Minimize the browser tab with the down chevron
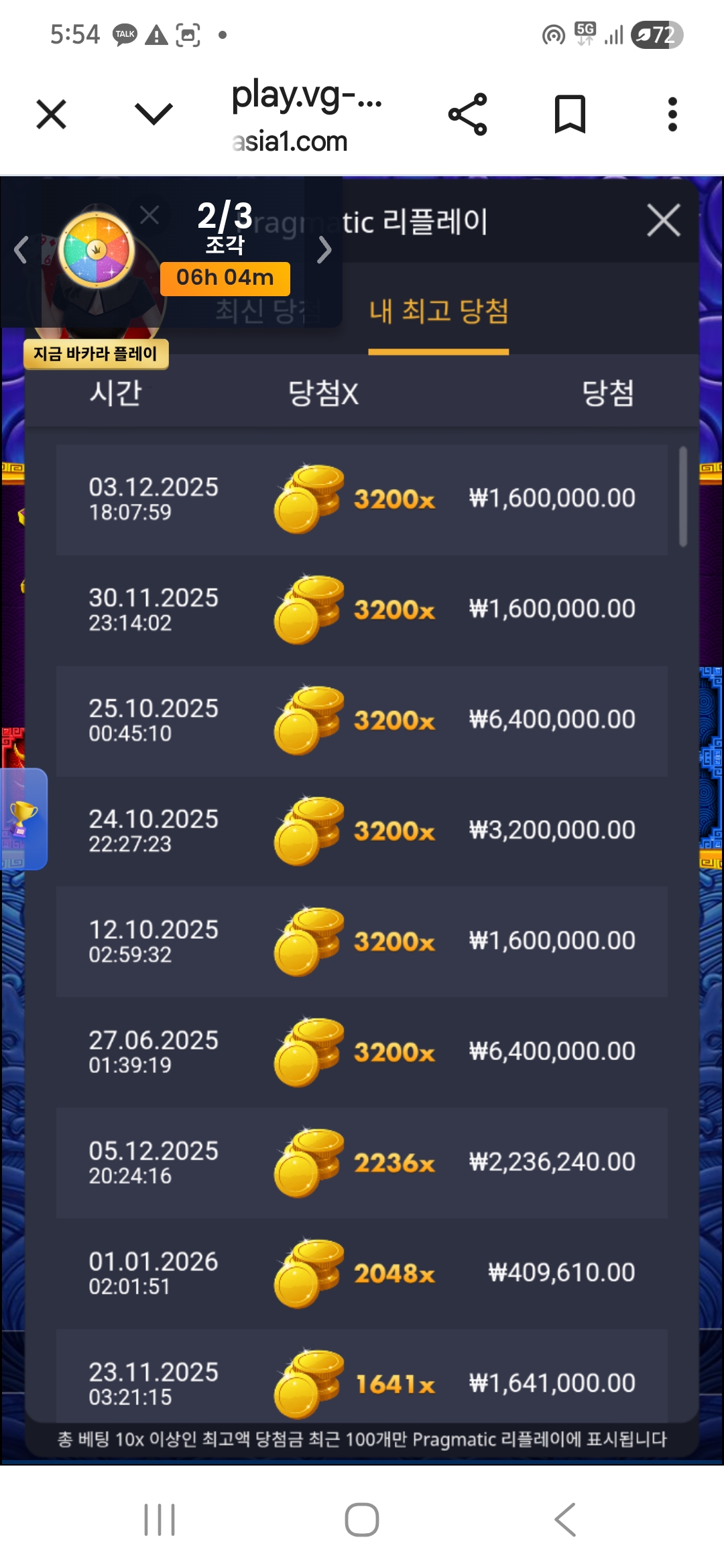 154,114
